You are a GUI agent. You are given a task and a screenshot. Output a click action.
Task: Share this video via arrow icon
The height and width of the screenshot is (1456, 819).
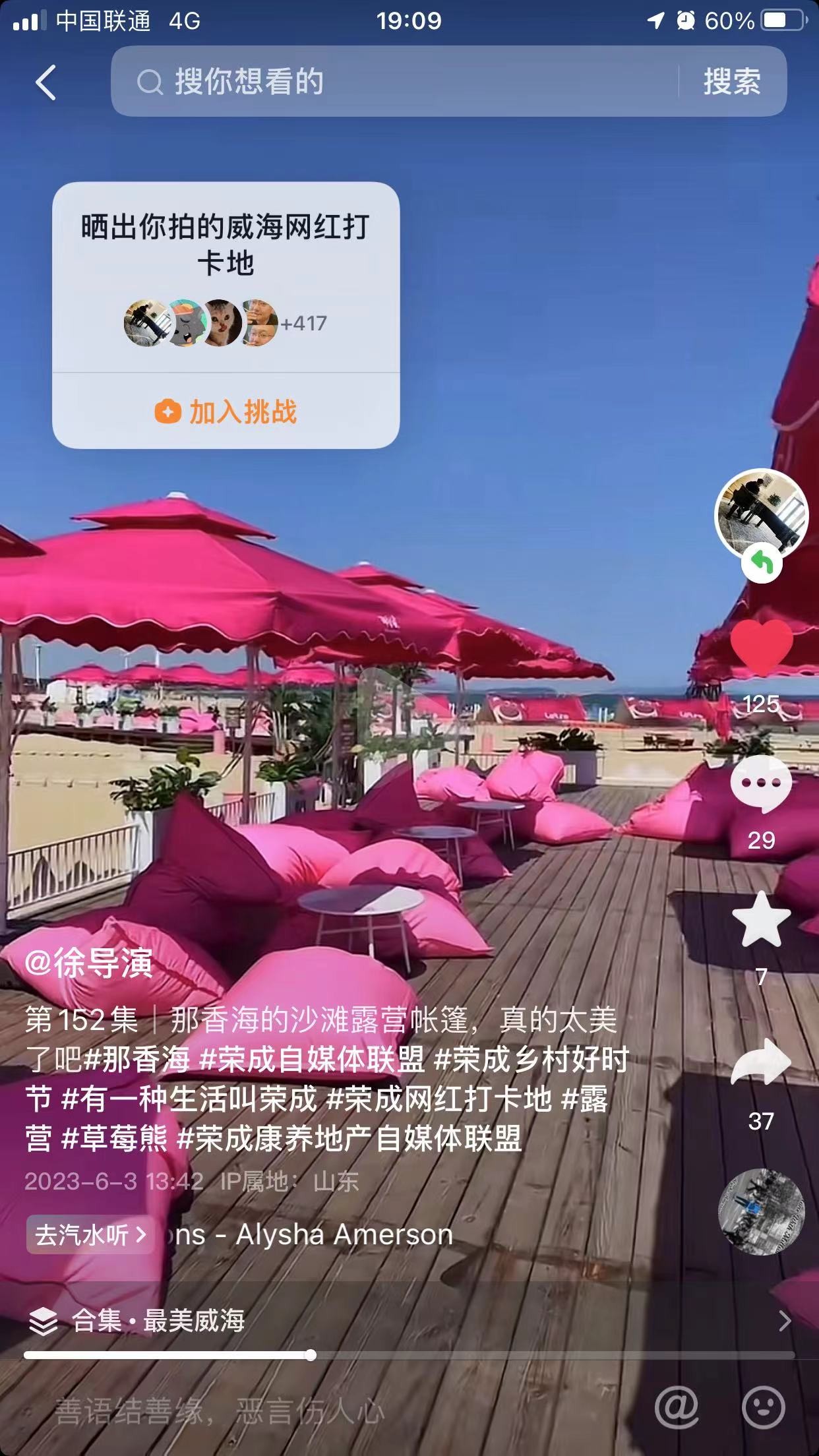pyautogui.click(x=761, y=1062)
